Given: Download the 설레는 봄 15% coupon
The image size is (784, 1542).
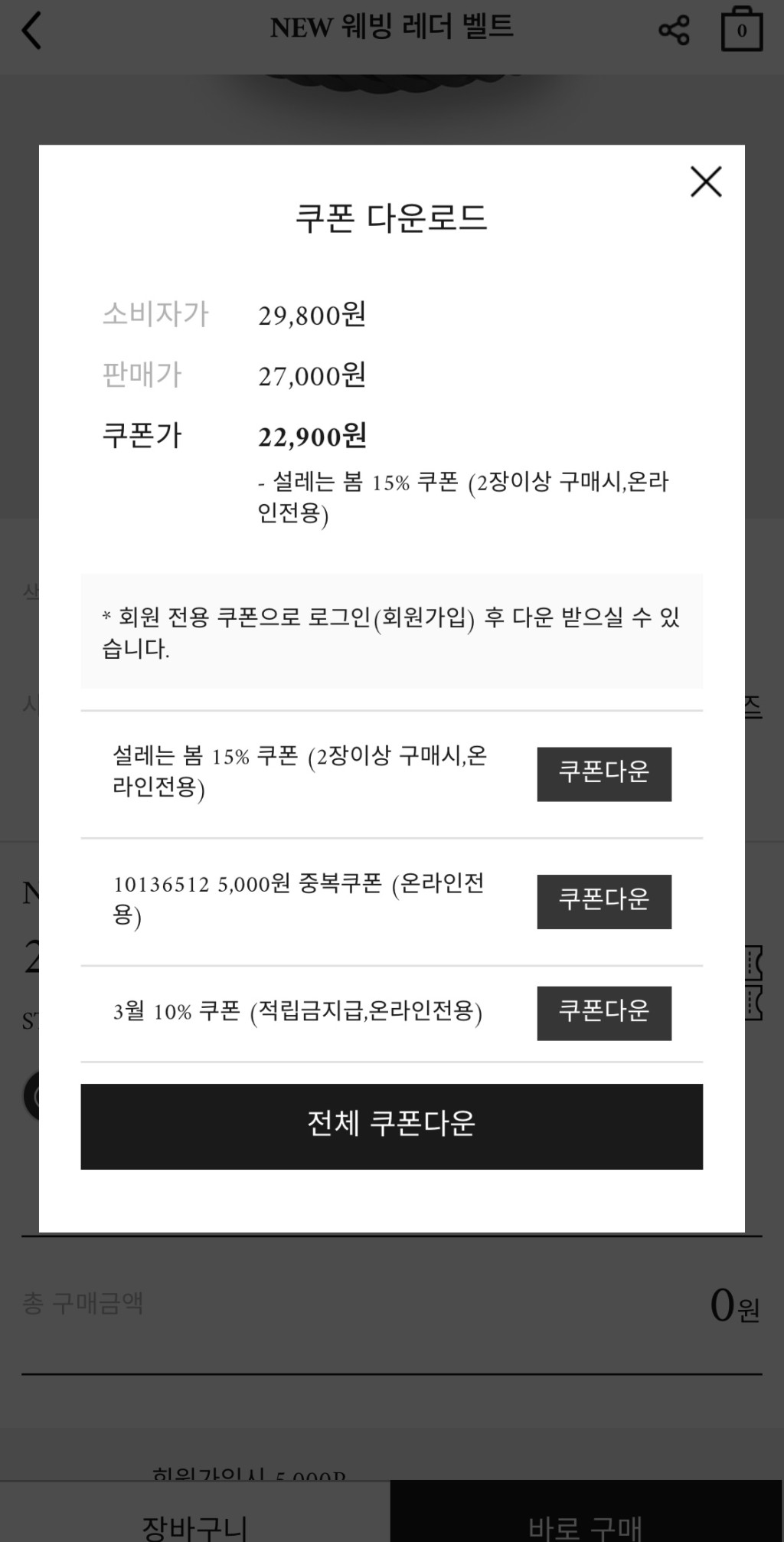Looking at the screenshot, I should point(603,774).
